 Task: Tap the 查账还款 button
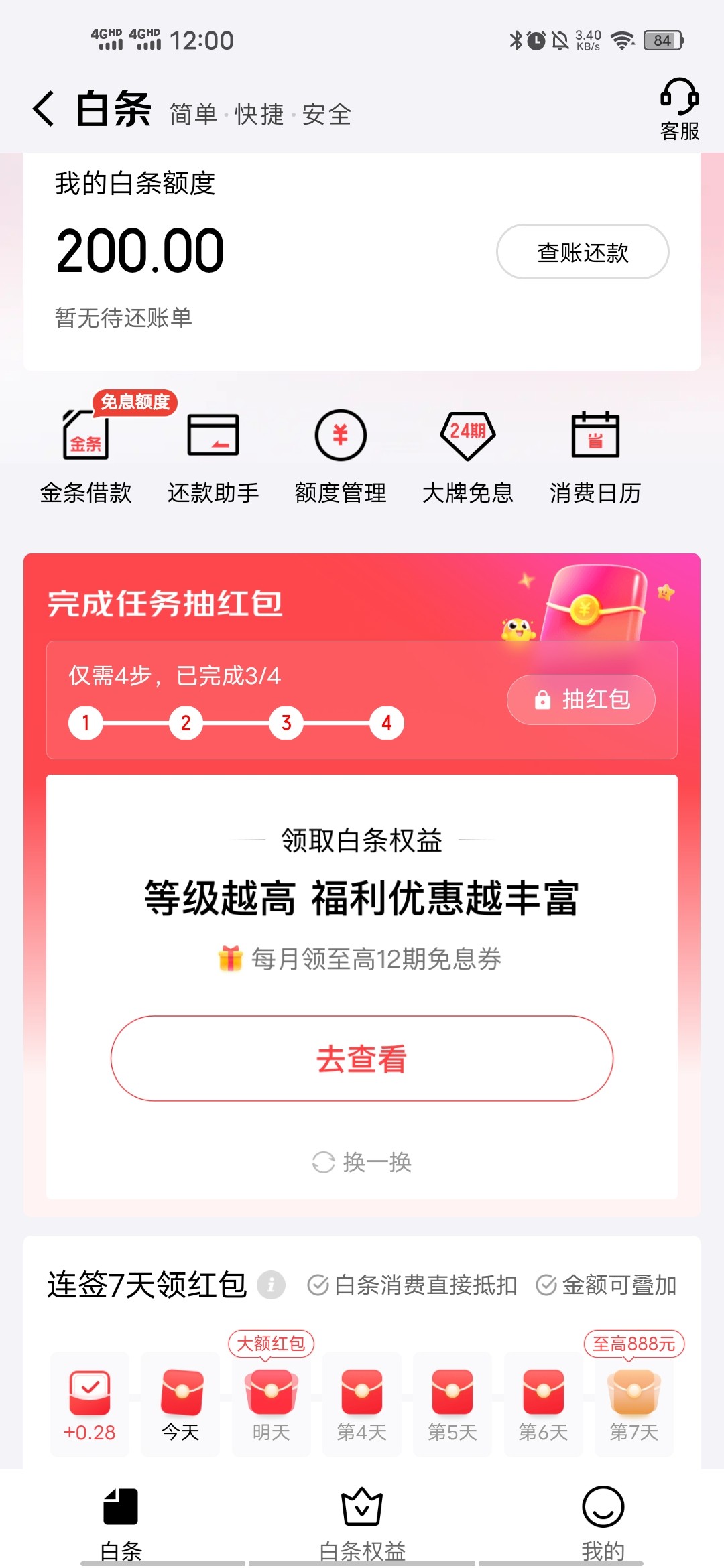(x=582, y=252)
